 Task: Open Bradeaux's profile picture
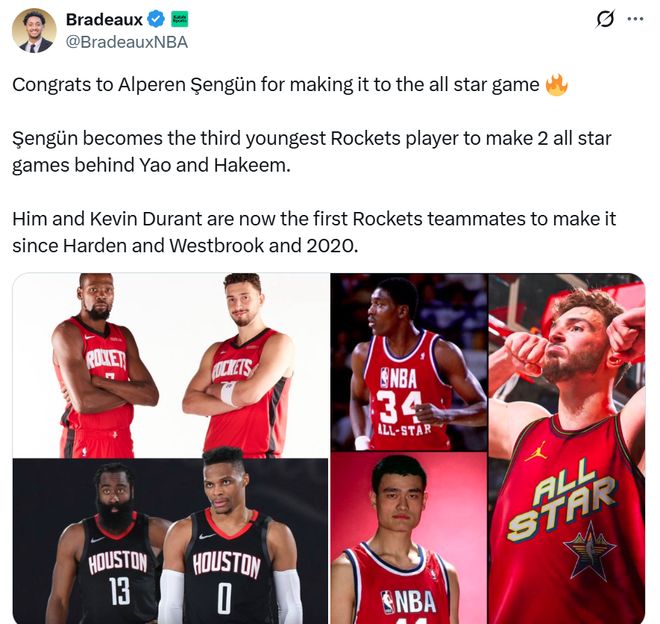(x=34, y=30)
